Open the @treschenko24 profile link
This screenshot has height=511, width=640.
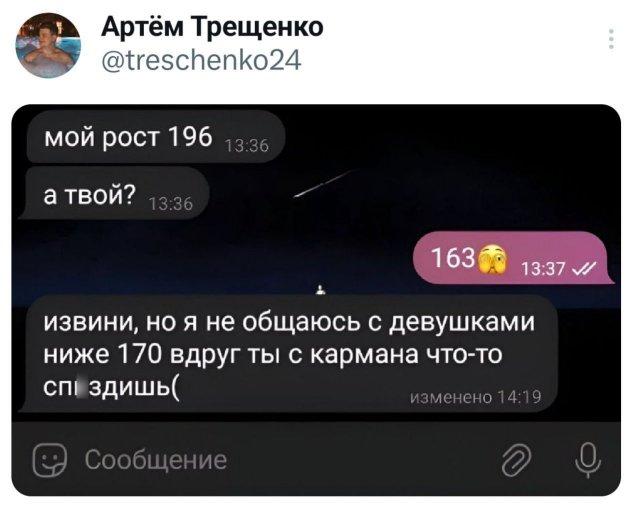tap(200, 61)
